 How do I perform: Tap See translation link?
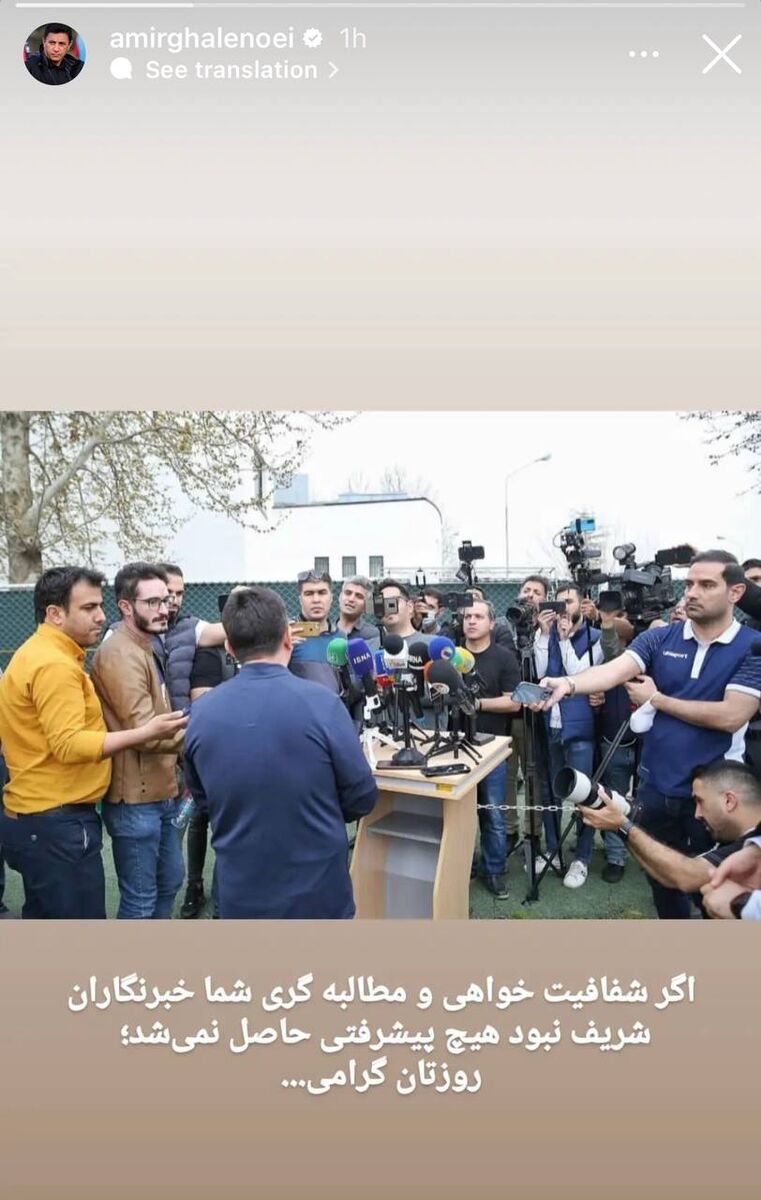230,70
